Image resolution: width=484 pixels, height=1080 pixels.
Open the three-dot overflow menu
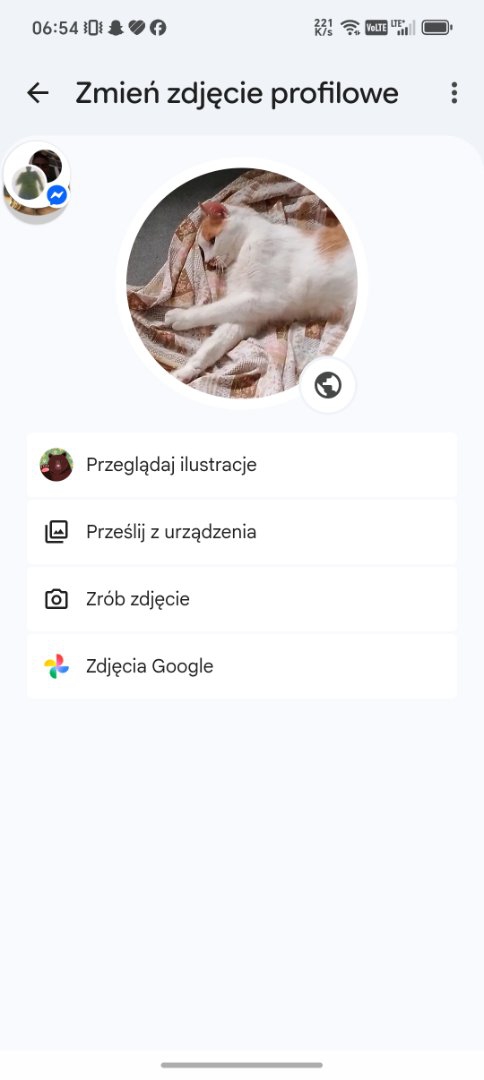[x=454, y=93]
